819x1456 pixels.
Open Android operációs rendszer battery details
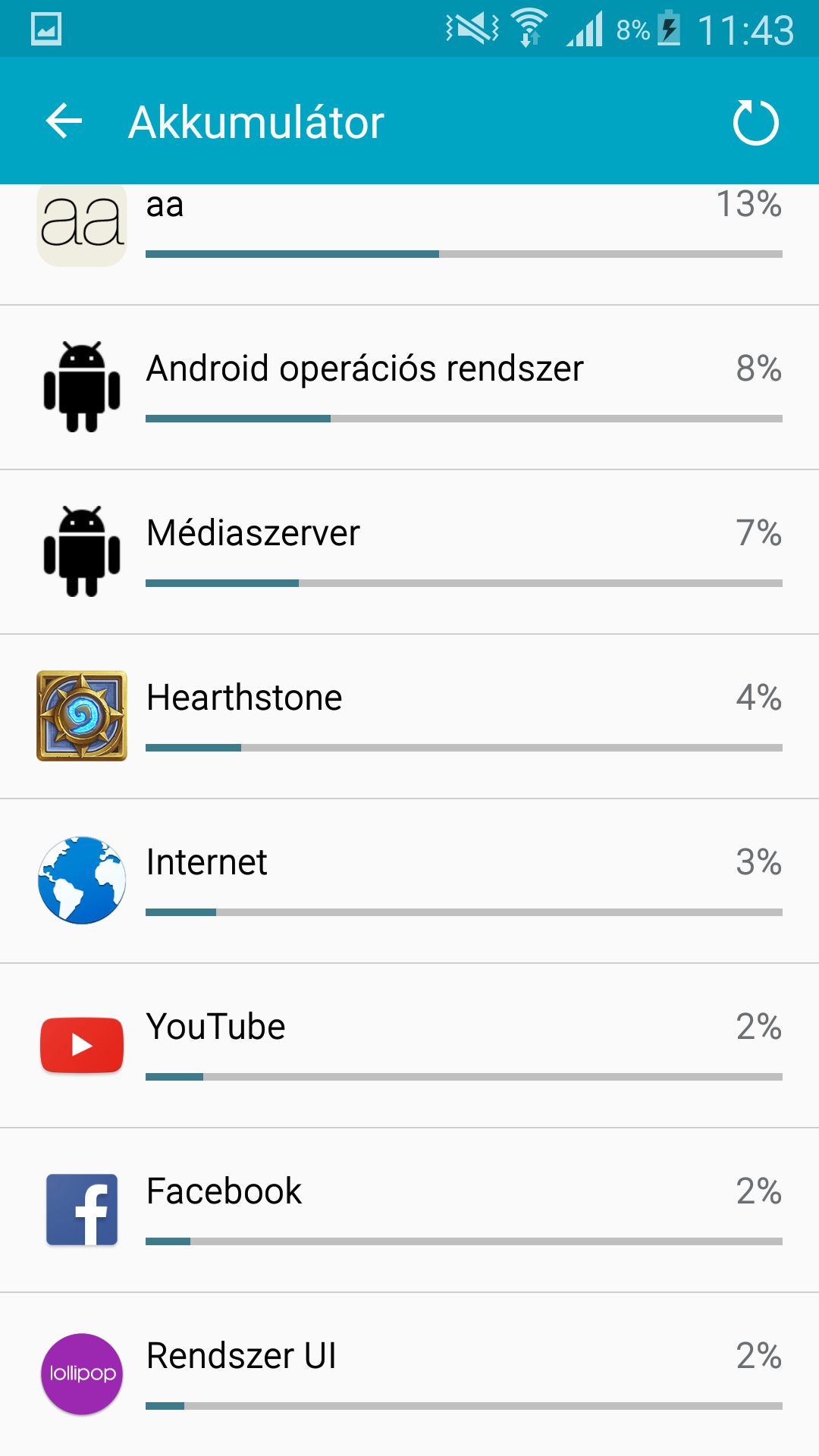pos(409,388)
